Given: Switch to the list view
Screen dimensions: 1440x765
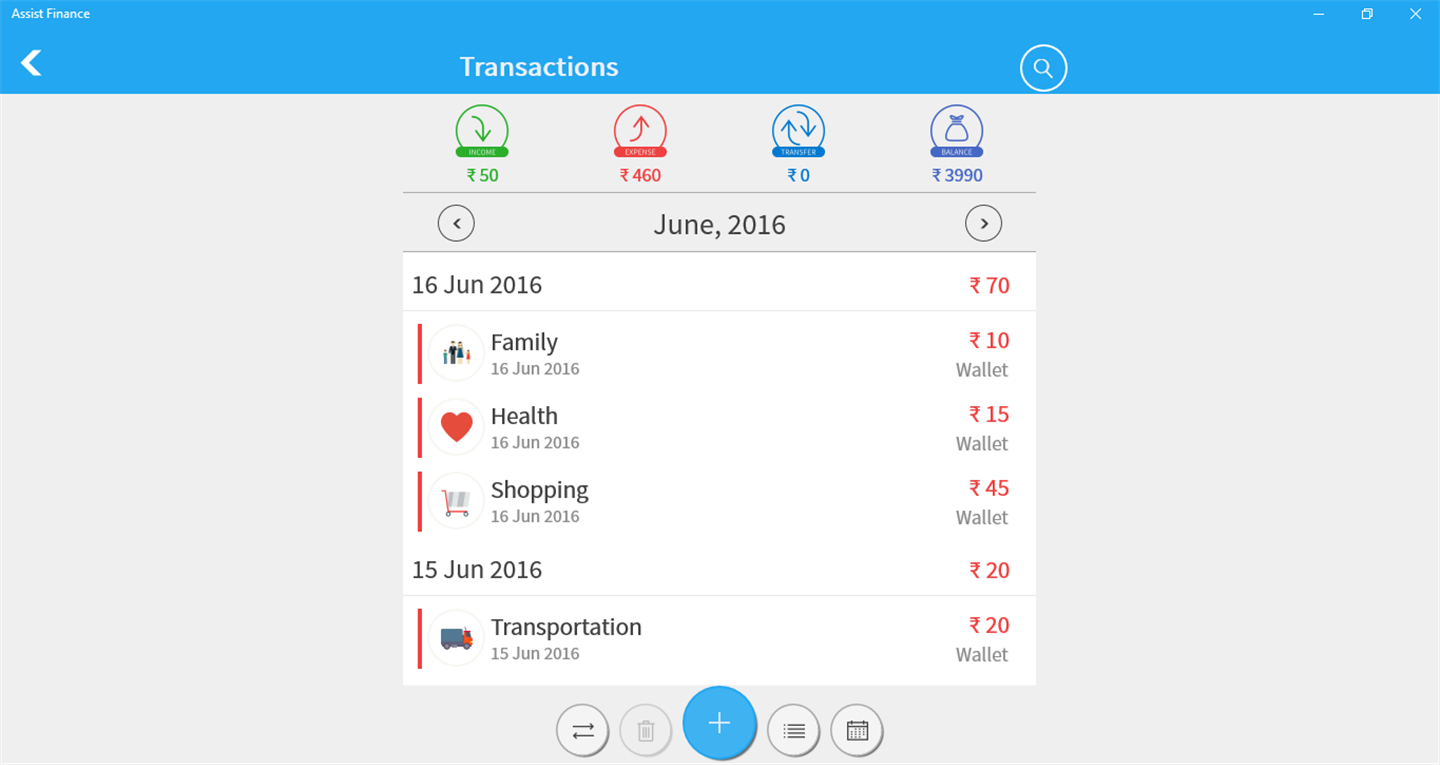Looking at the screenshot, I should pyautogui.click(x=794, y=730).
